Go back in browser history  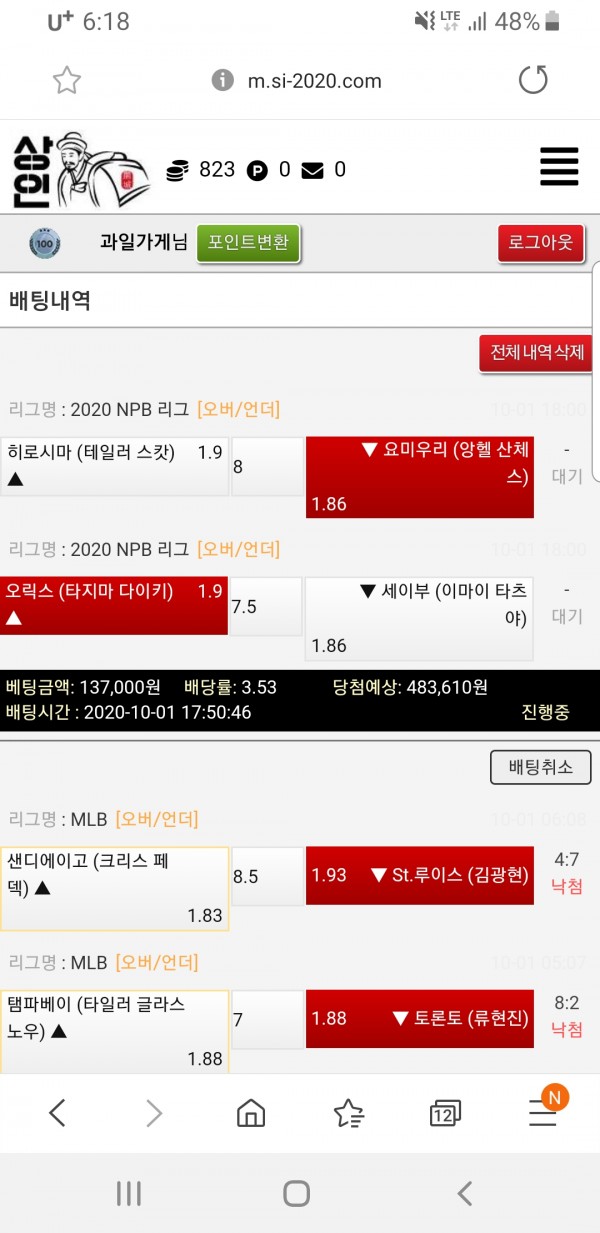click(x=57, y=1112)
